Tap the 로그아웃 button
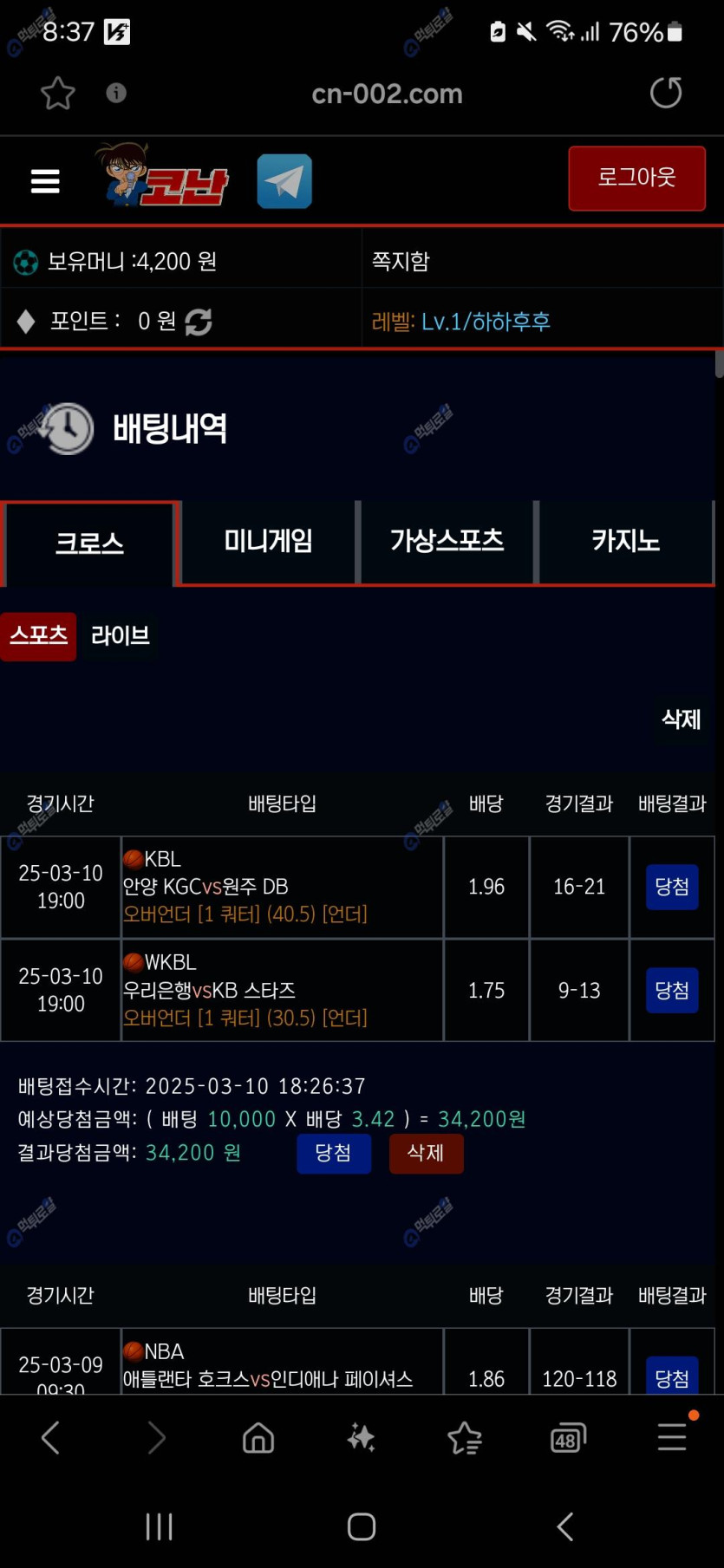 click(x=636, y=179)
